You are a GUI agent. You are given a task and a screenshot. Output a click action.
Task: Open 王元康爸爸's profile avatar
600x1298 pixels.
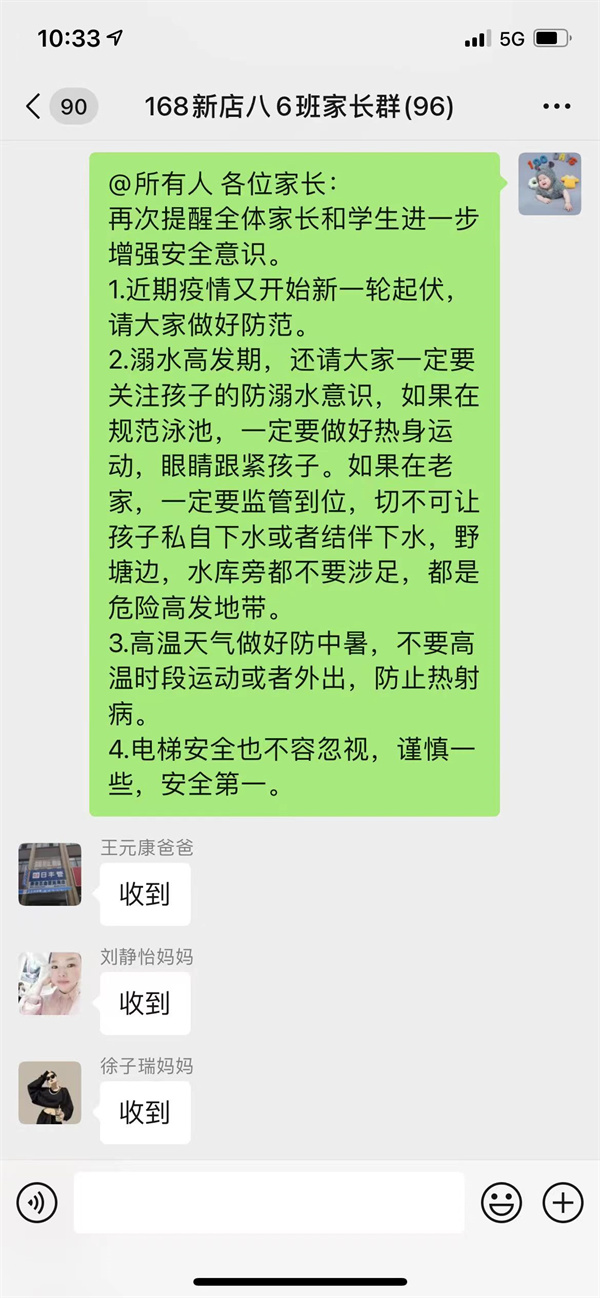(x=50, y=874)
